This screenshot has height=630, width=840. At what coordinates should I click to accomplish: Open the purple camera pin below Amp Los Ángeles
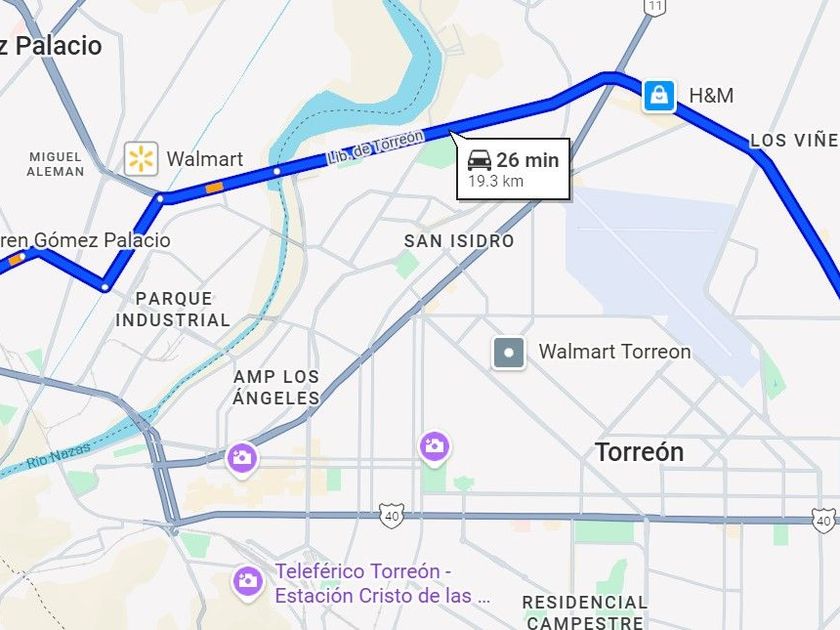[x=241, y=458]
